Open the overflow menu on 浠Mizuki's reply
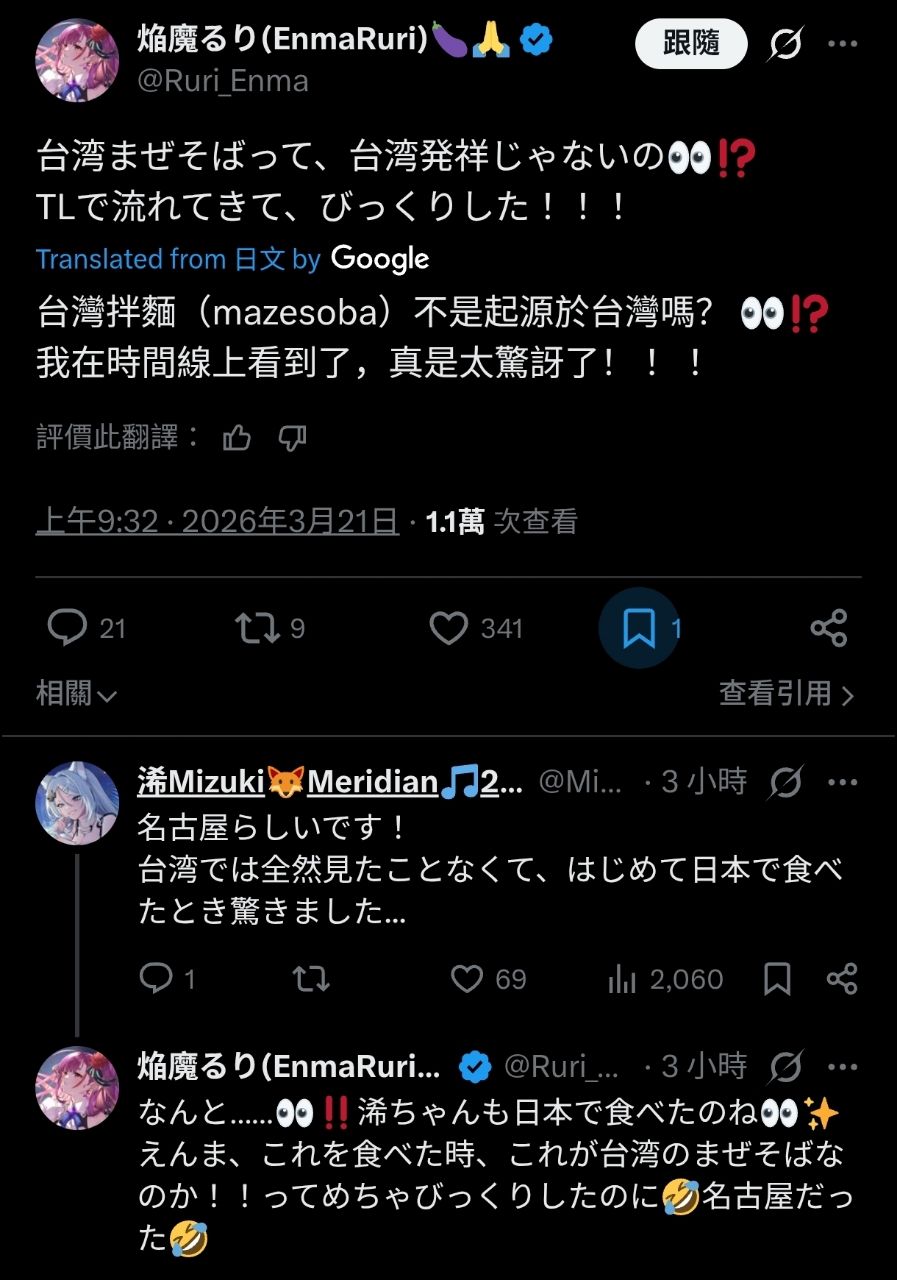Viewport: 897px width, 1280px height. 843,782
